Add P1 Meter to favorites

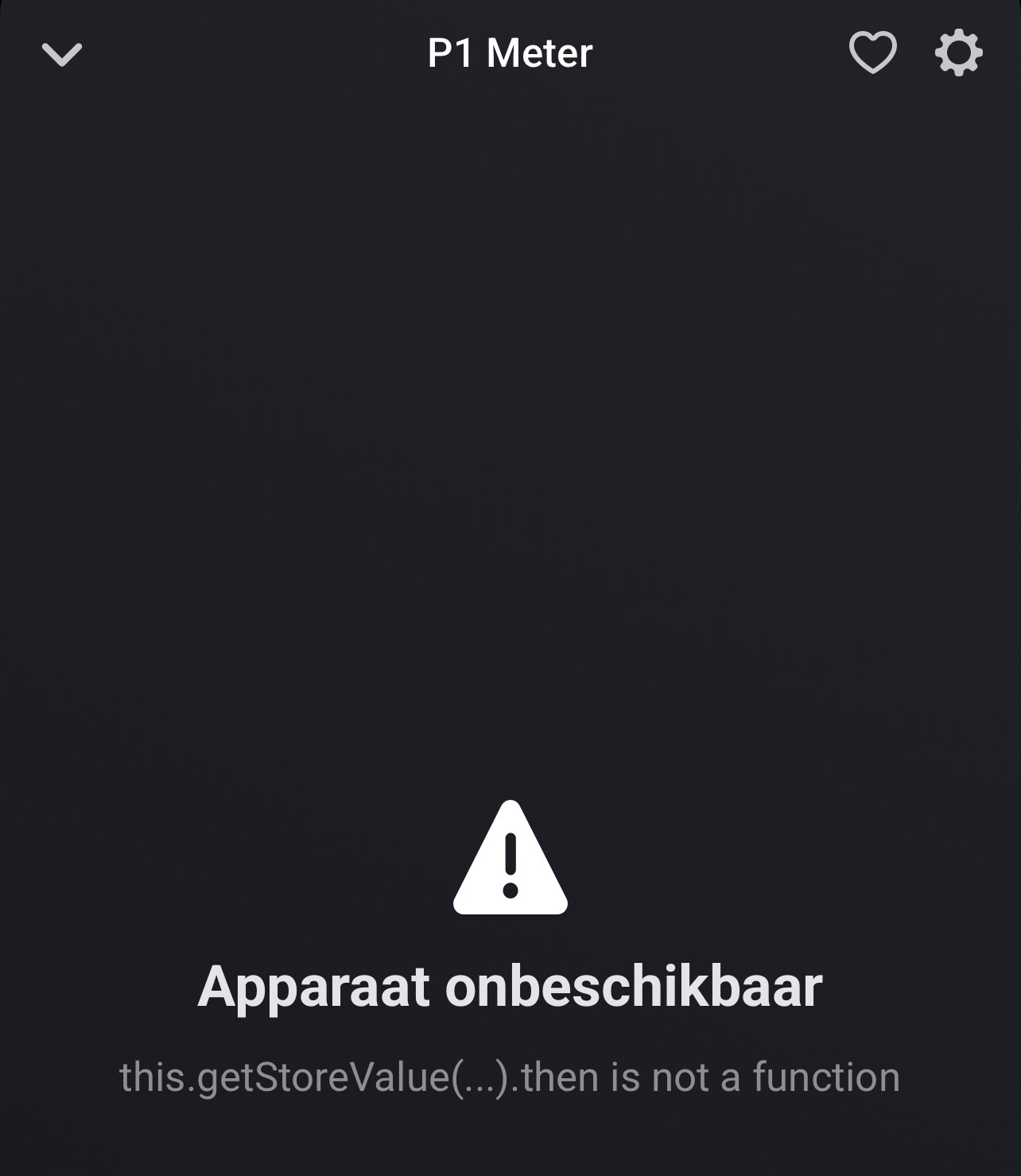click(872, 53)
